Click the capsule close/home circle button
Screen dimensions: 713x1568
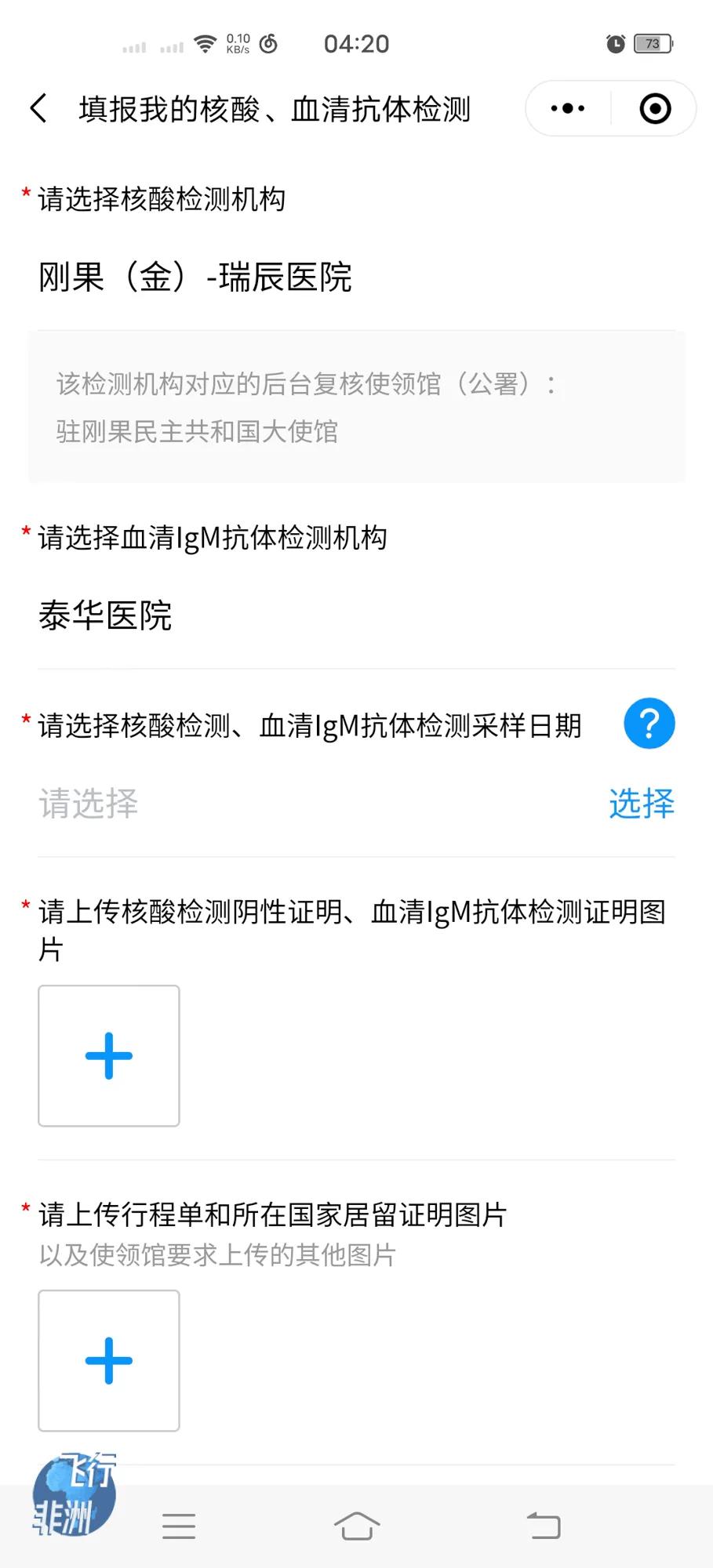[655, 108]
